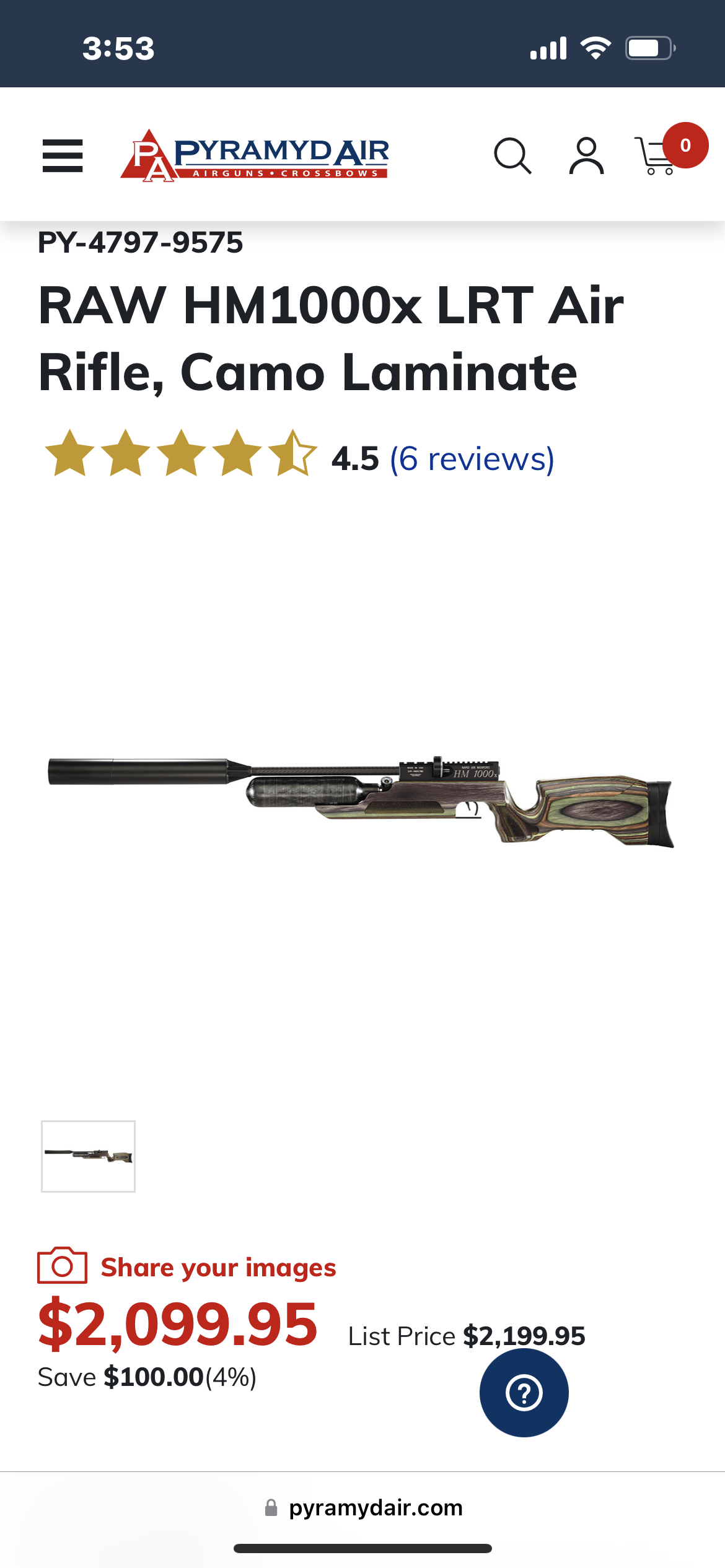Tap the Pyramyd Air logo to go home
Viewport: 725px width, 1568px height.
click(255, 155)
